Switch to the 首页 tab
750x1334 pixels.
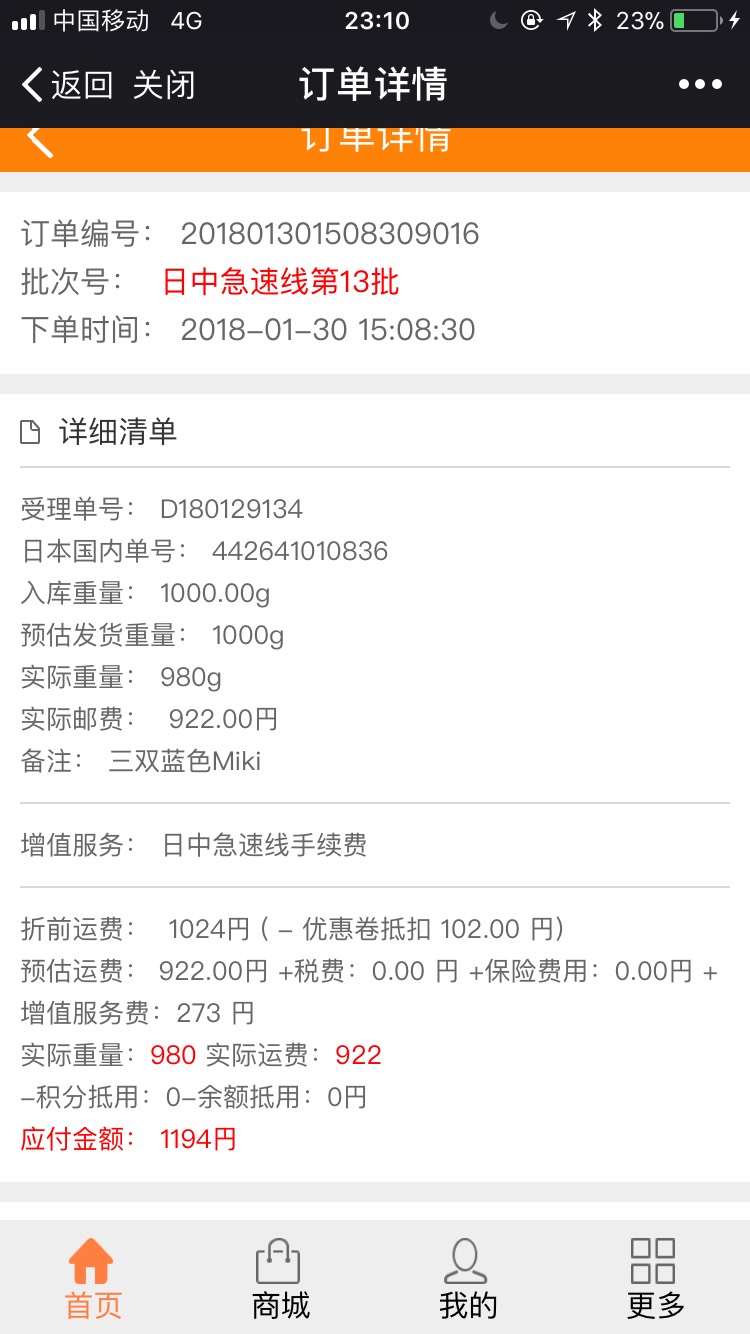(93, 1279)
